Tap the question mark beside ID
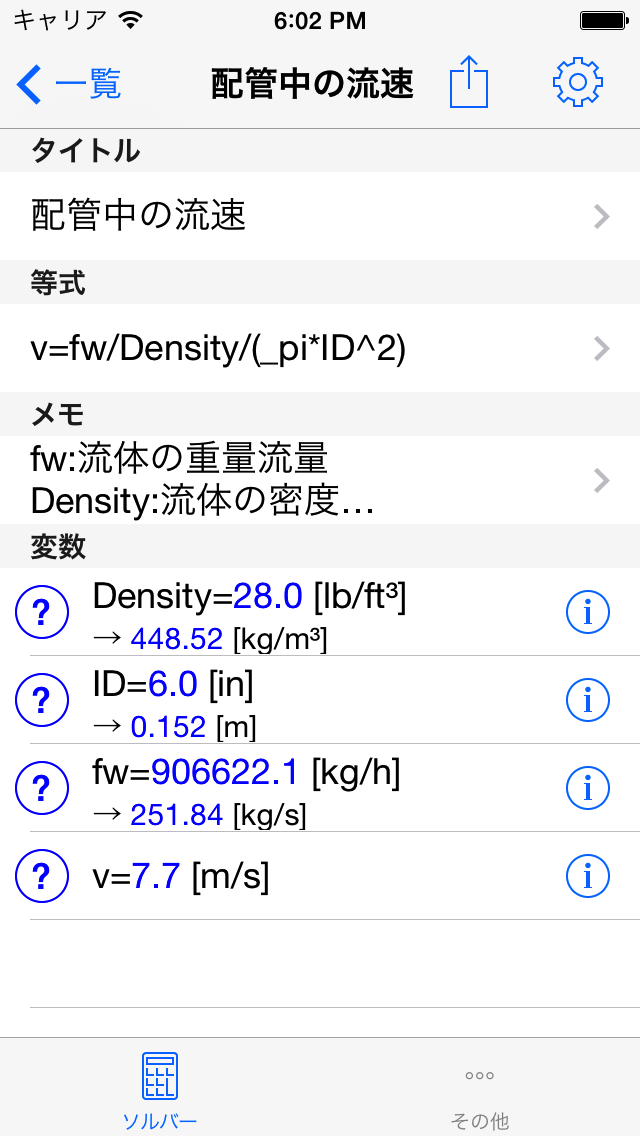The width and height of the screenshot is (640, 1136). tap(42, 701)
